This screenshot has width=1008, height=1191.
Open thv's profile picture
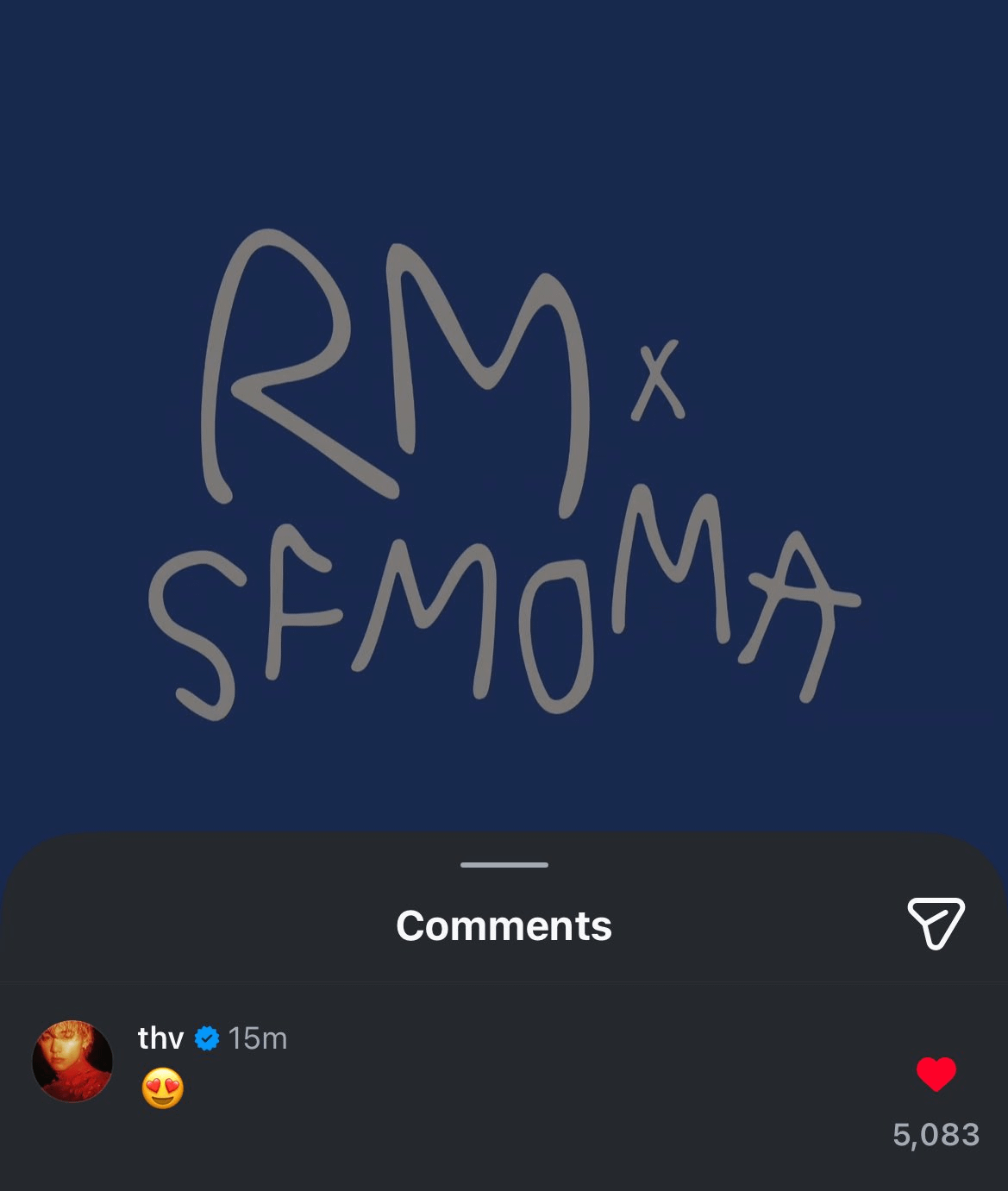click(72, 1061)
